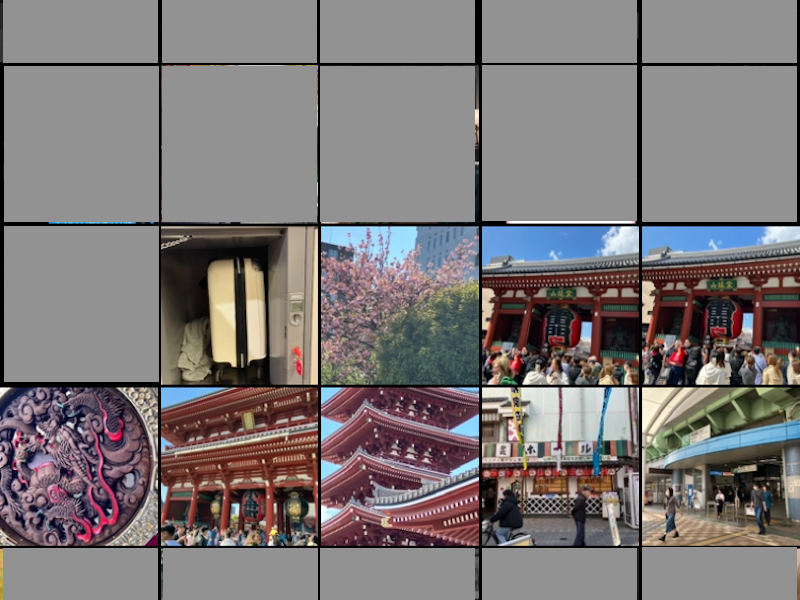
Task: Open the second temple gate crowd photo
Action: tap(721, 305)
